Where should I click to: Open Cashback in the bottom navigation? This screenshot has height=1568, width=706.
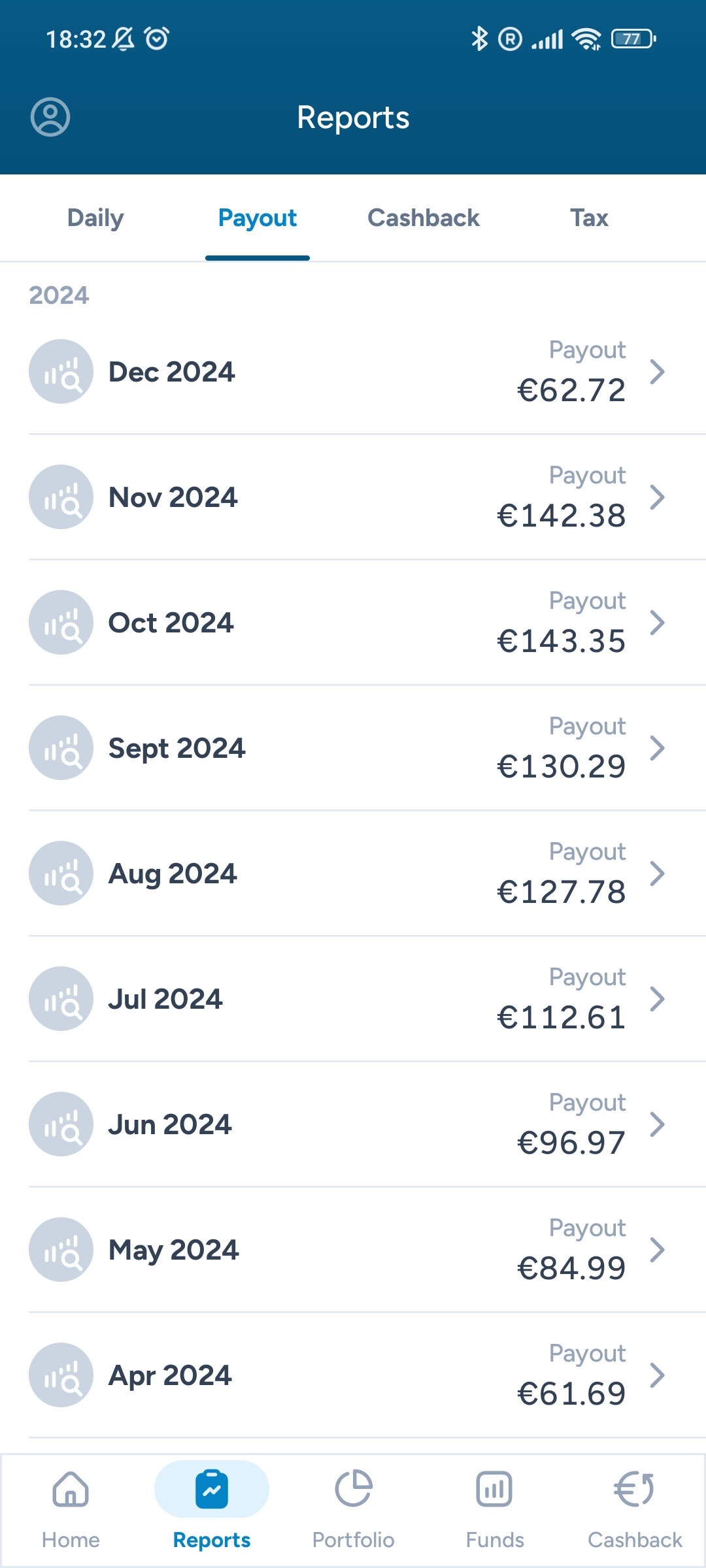click(635, 1511)
